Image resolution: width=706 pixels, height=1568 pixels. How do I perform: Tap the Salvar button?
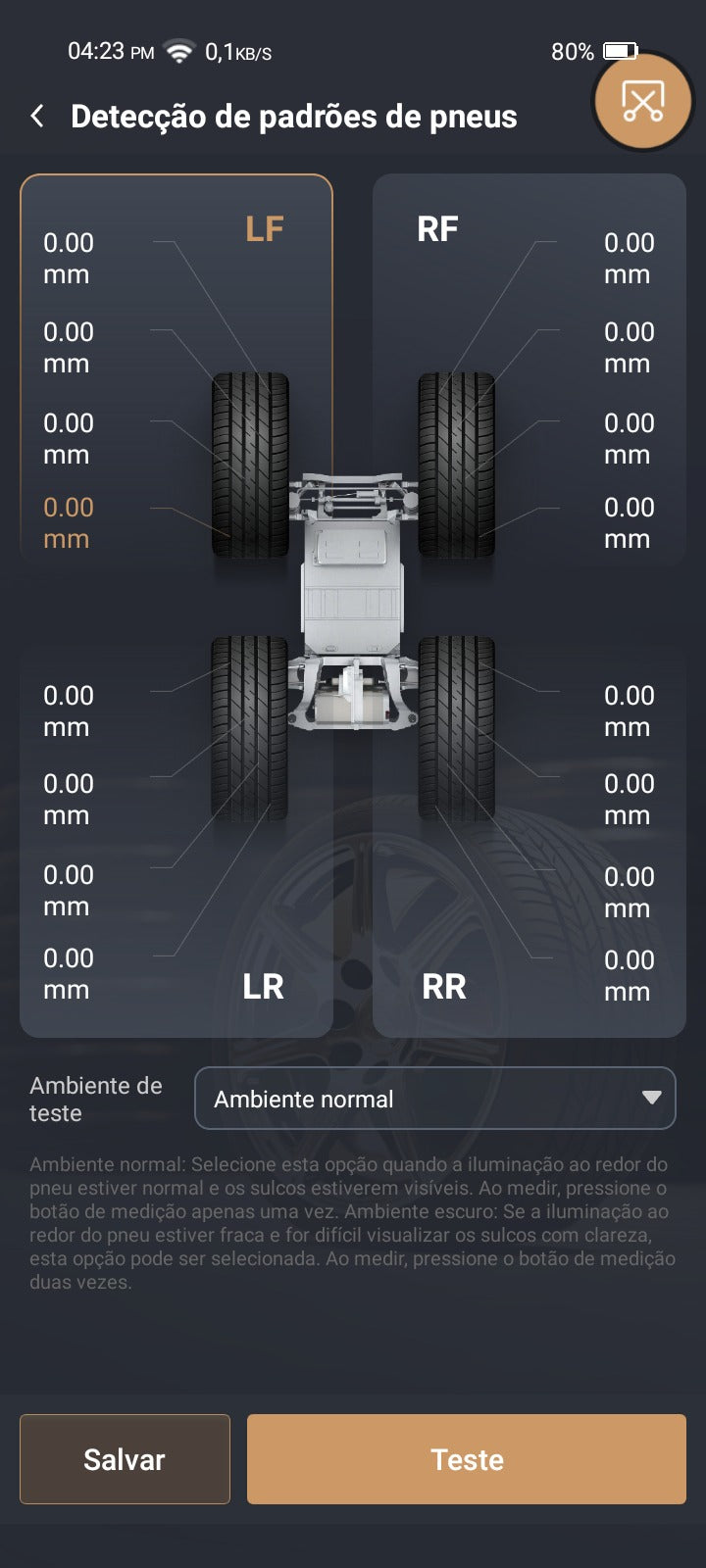tap(125, 1459)
